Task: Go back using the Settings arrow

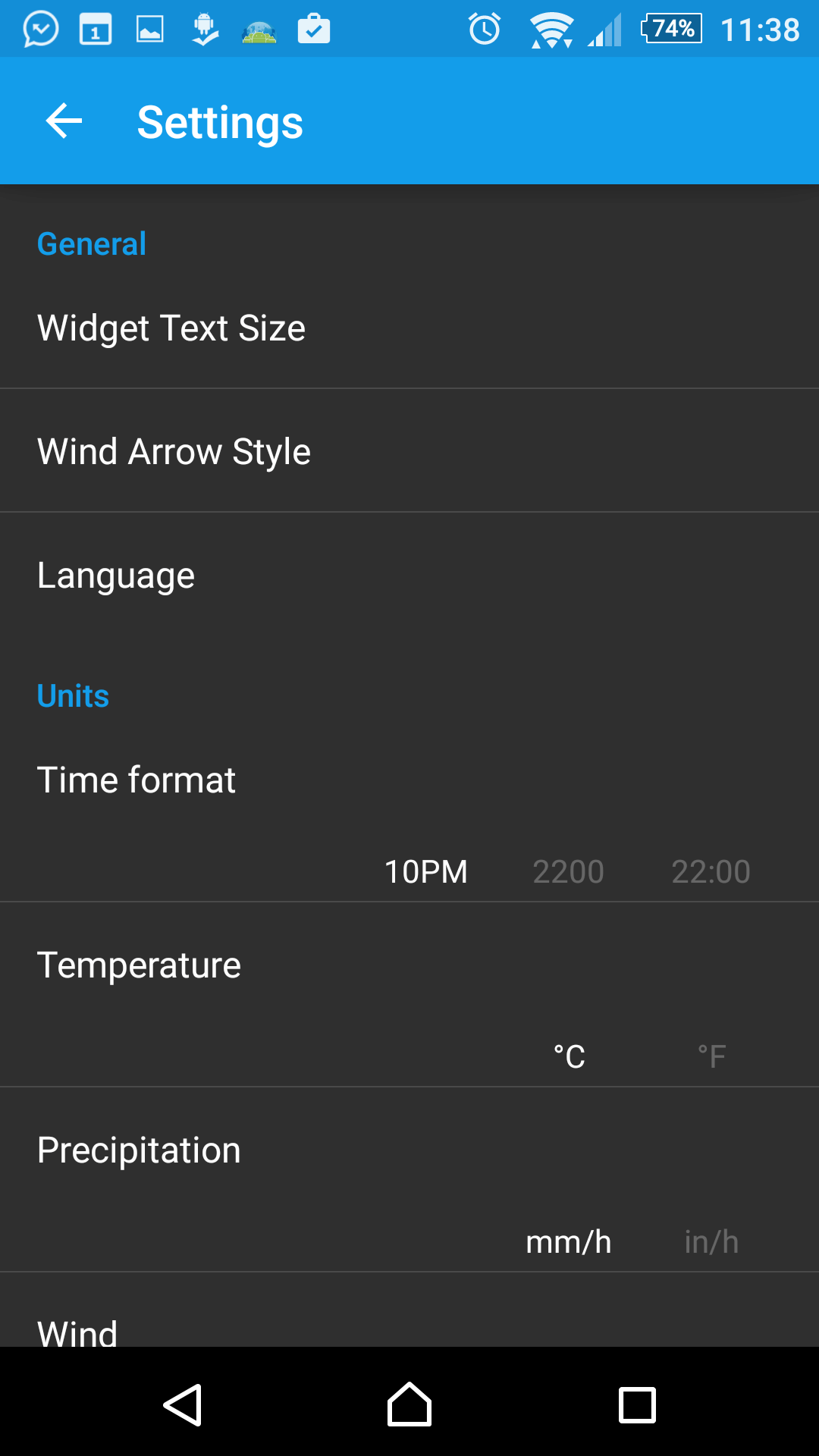Action: coord(64,121)
